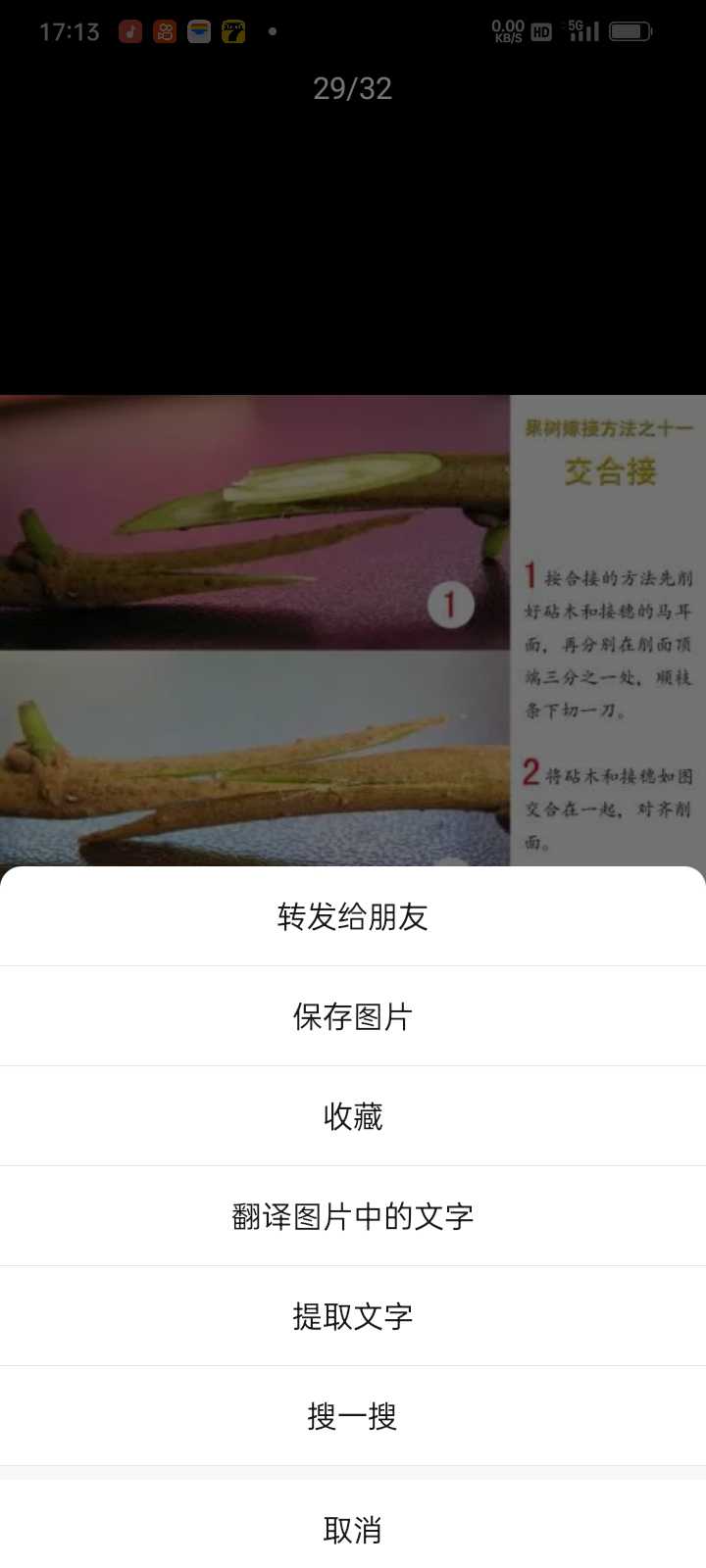Image resolution: width=706 pixels, height=1568 pixels.
Task: Extract text with 提取文字
Action: click(x=353, y=1316)
